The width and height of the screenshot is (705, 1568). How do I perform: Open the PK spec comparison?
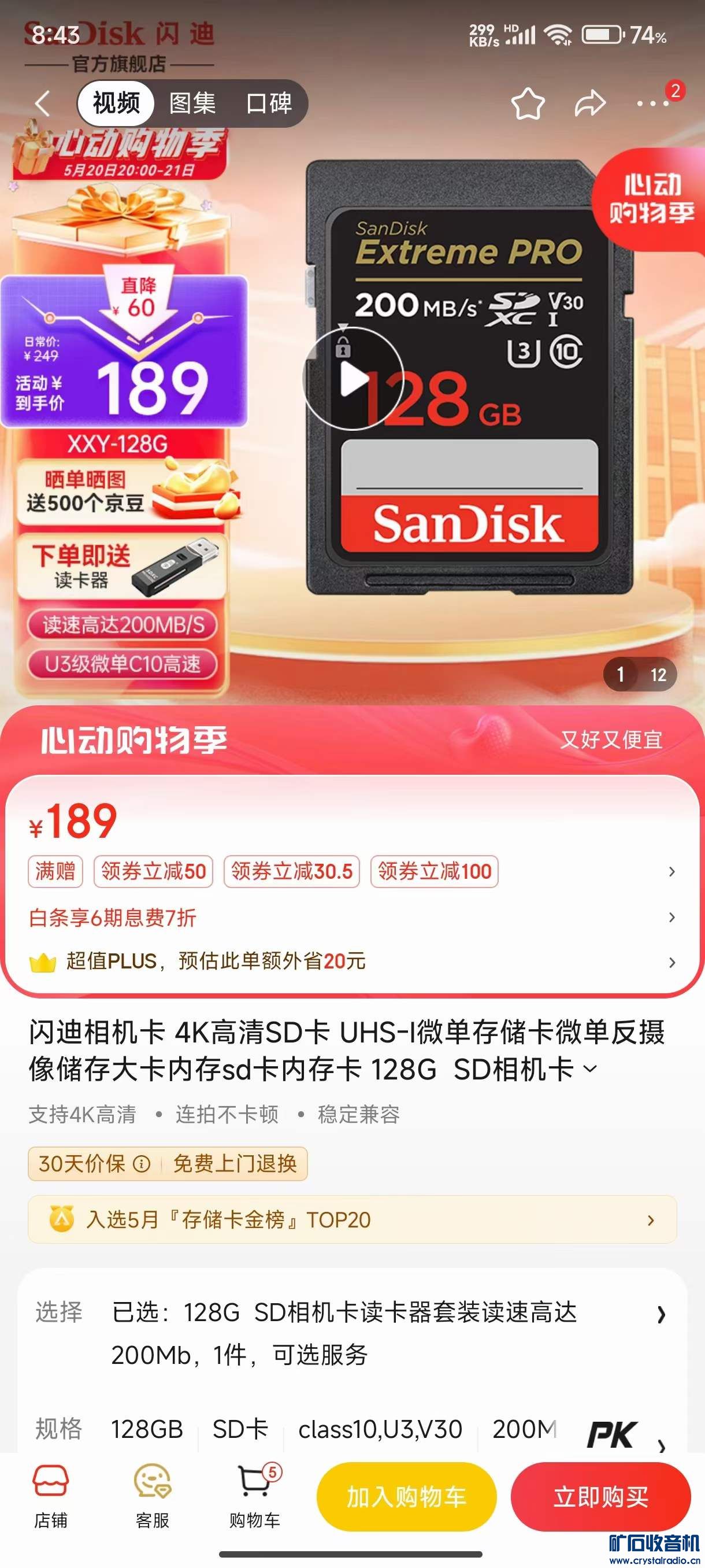[x=613, y=1435]
